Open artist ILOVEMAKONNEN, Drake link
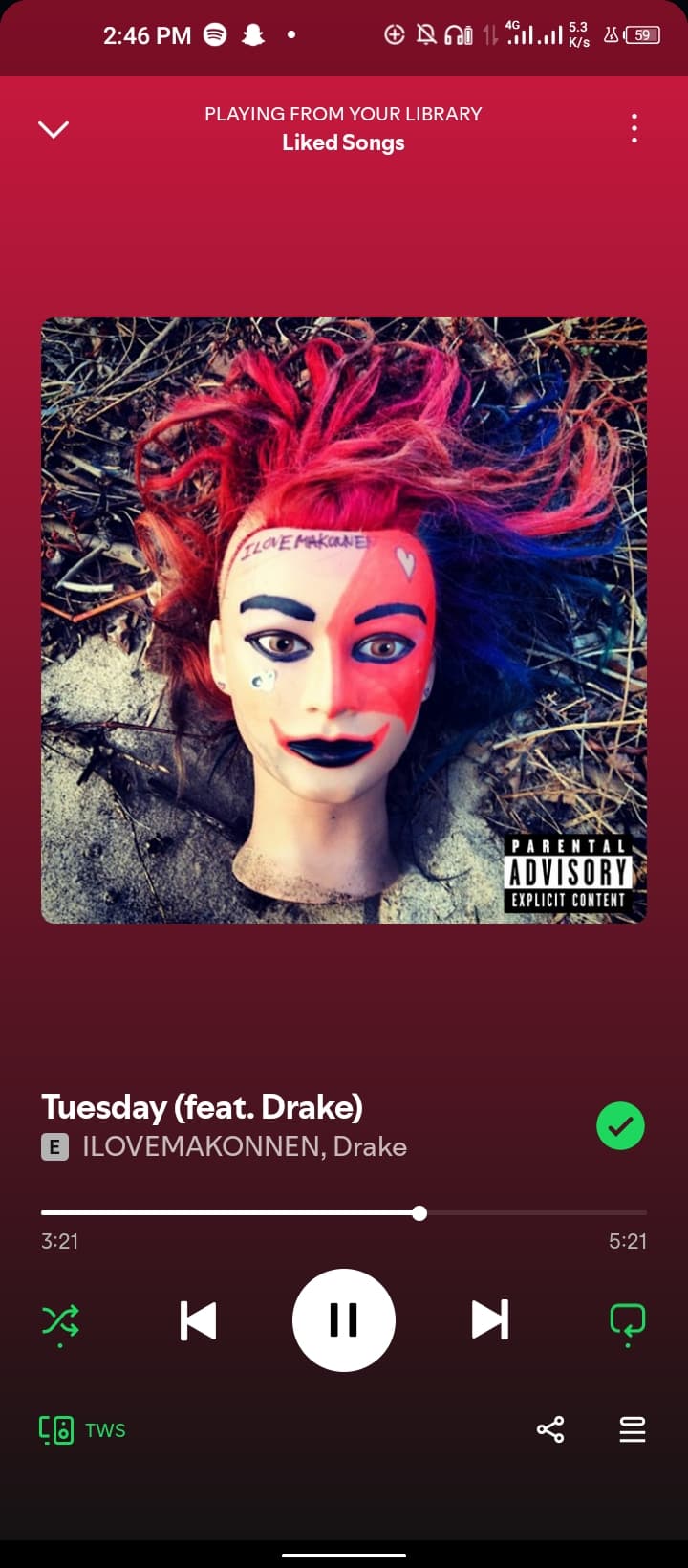This screenshot has height=1568, width=688. [x=245, y=1146]
